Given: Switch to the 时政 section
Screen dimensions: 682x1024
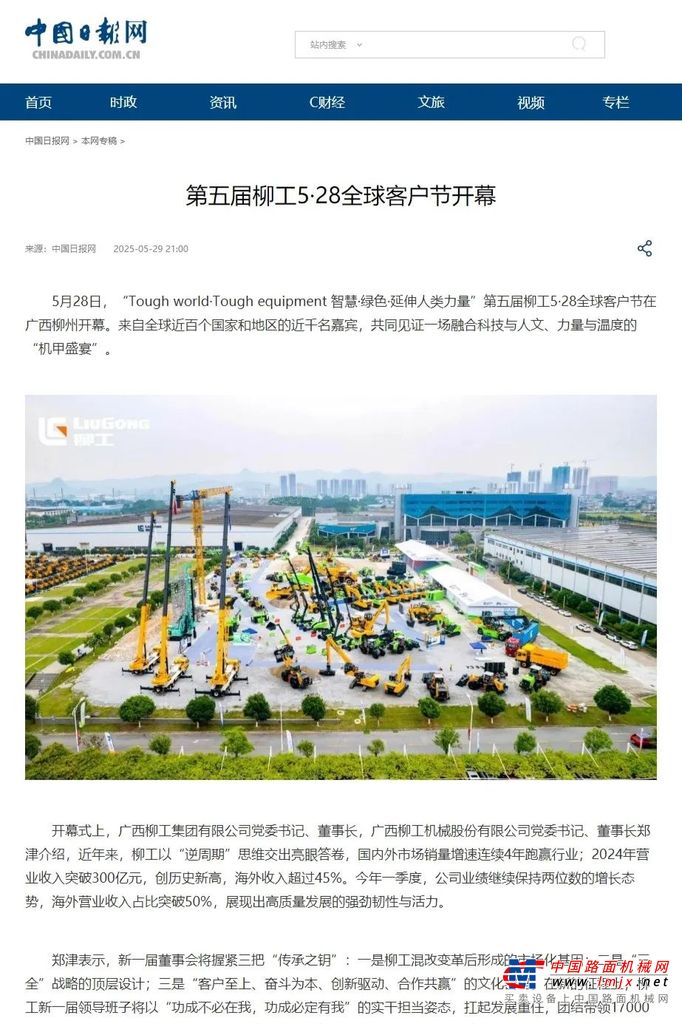Looking at the screenshot, I should (x=124, y=102).
